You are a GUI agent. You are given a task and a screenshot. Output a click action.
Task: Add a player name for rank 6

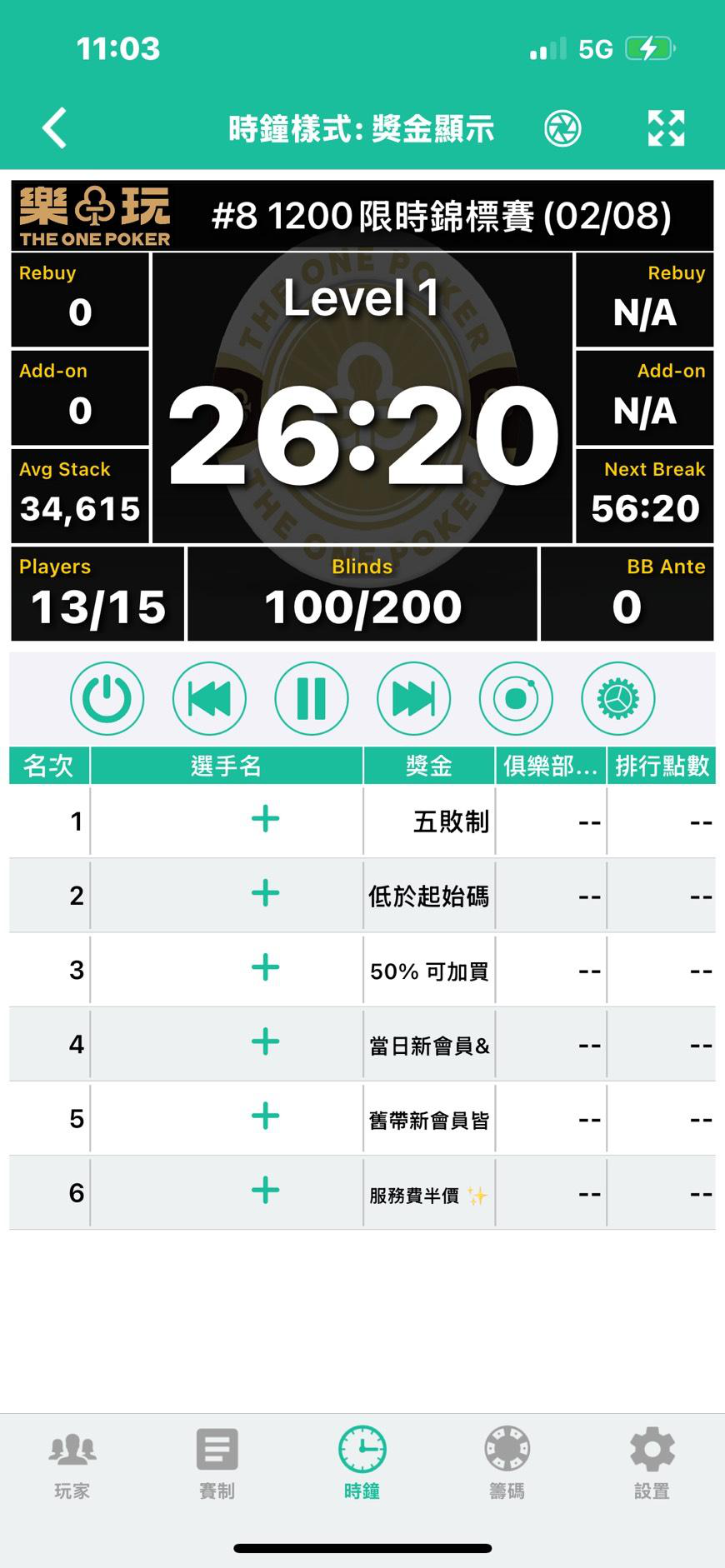point(265,1191)
